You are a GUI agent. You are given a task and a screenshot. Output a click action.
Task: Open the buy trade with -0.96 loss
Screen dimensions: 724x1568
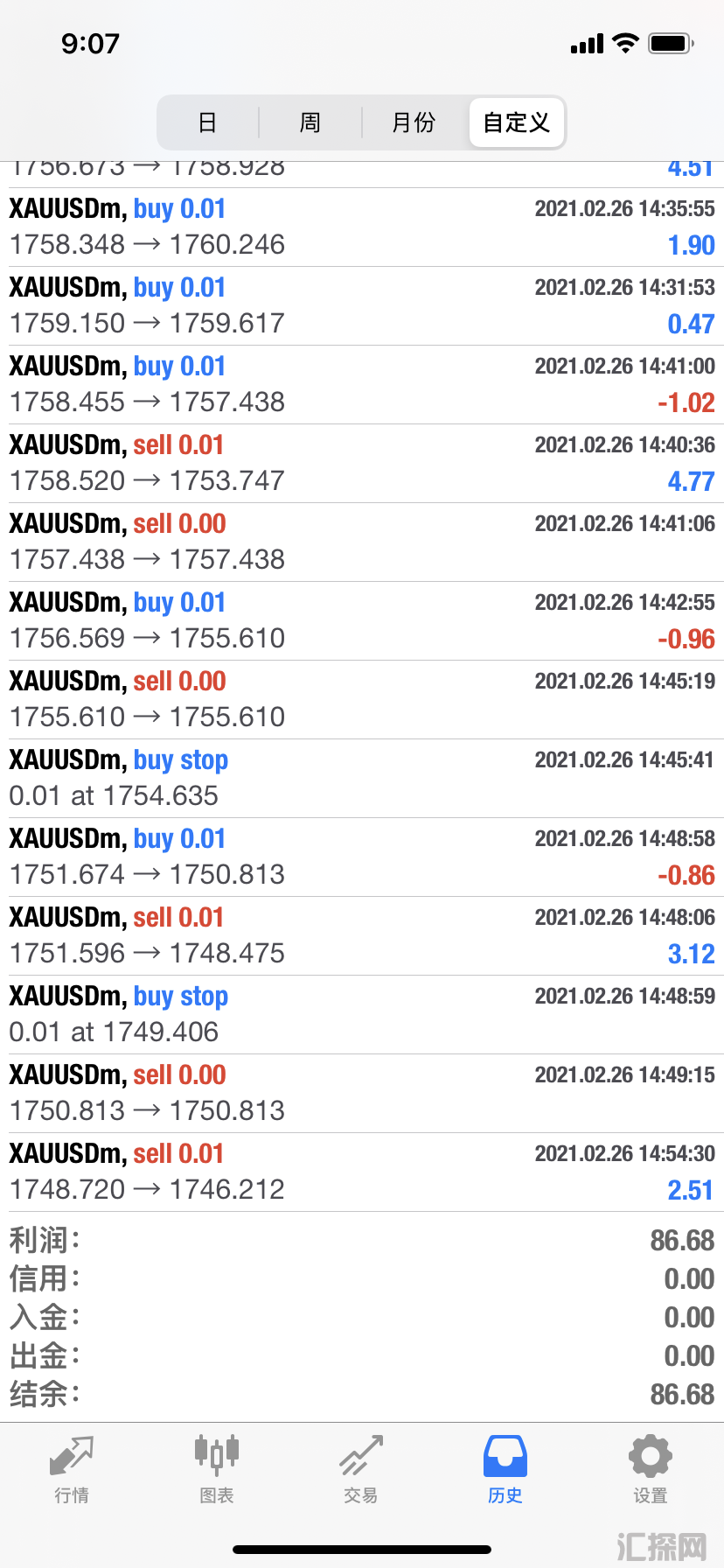pos(362,621)
